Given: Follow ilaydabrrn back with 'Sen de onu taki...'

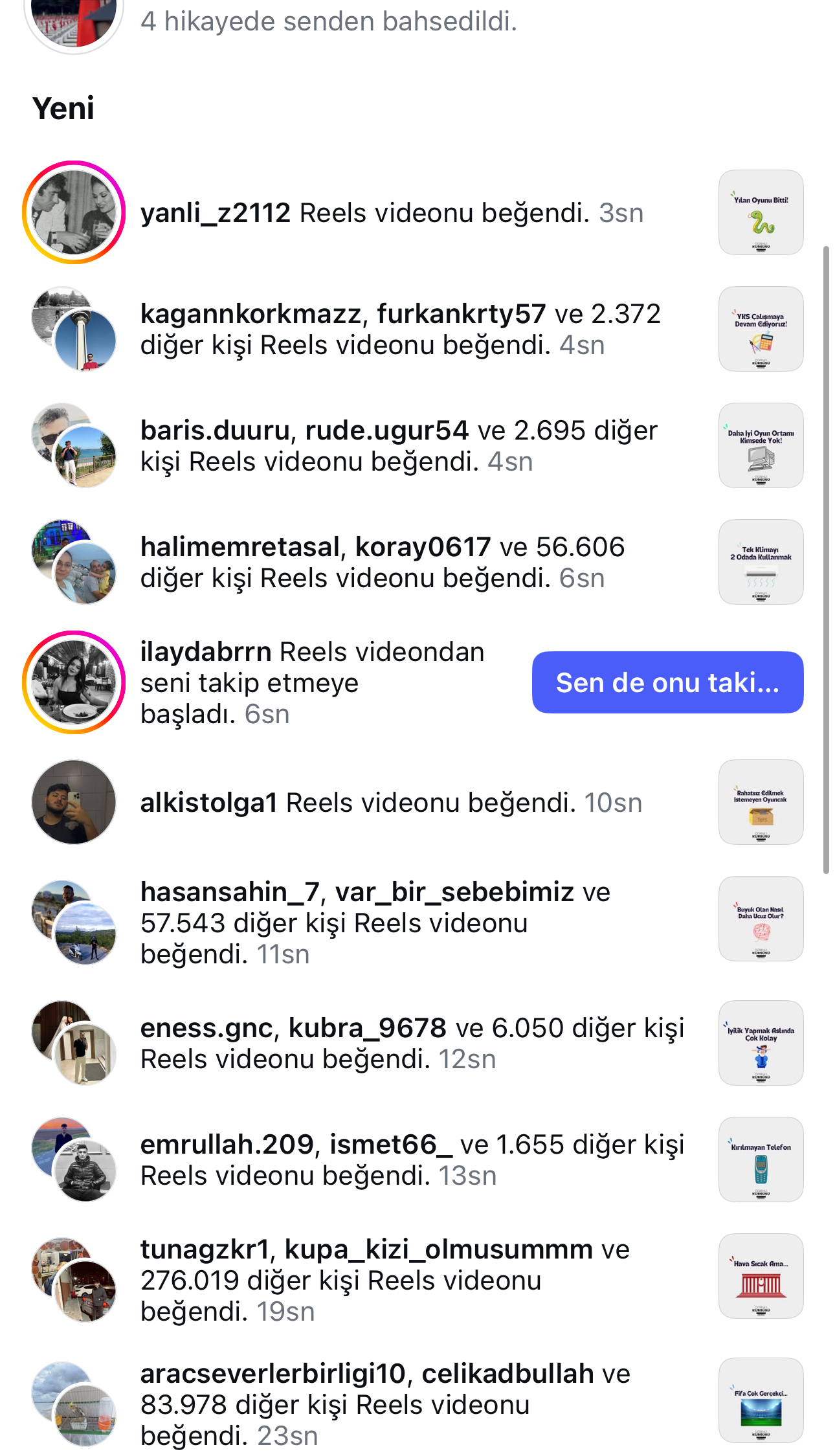Looking at the screenshot, I should (x=667, y=682).
